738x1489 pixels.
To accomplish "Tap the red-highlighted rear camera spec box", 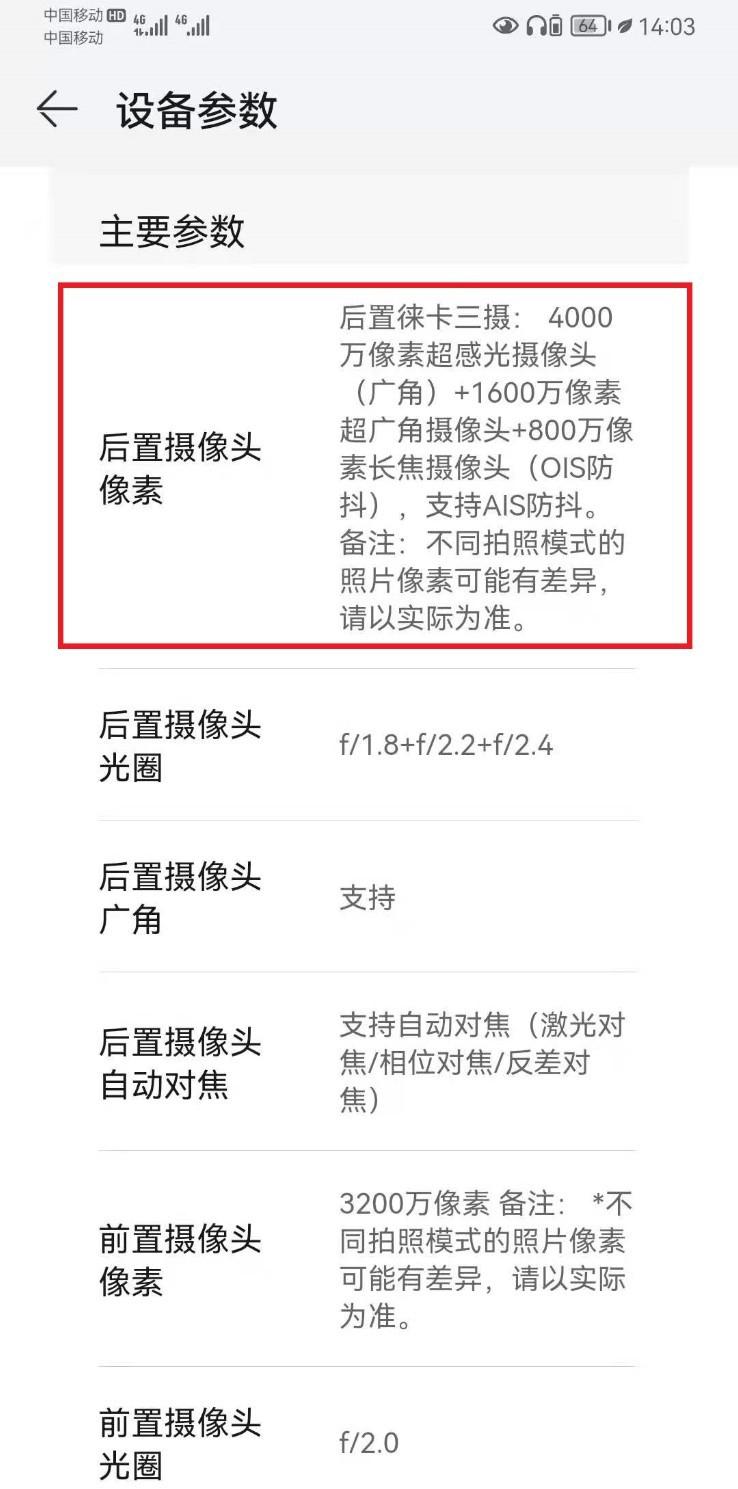I will pyautogui.click(x=369, y=467).
